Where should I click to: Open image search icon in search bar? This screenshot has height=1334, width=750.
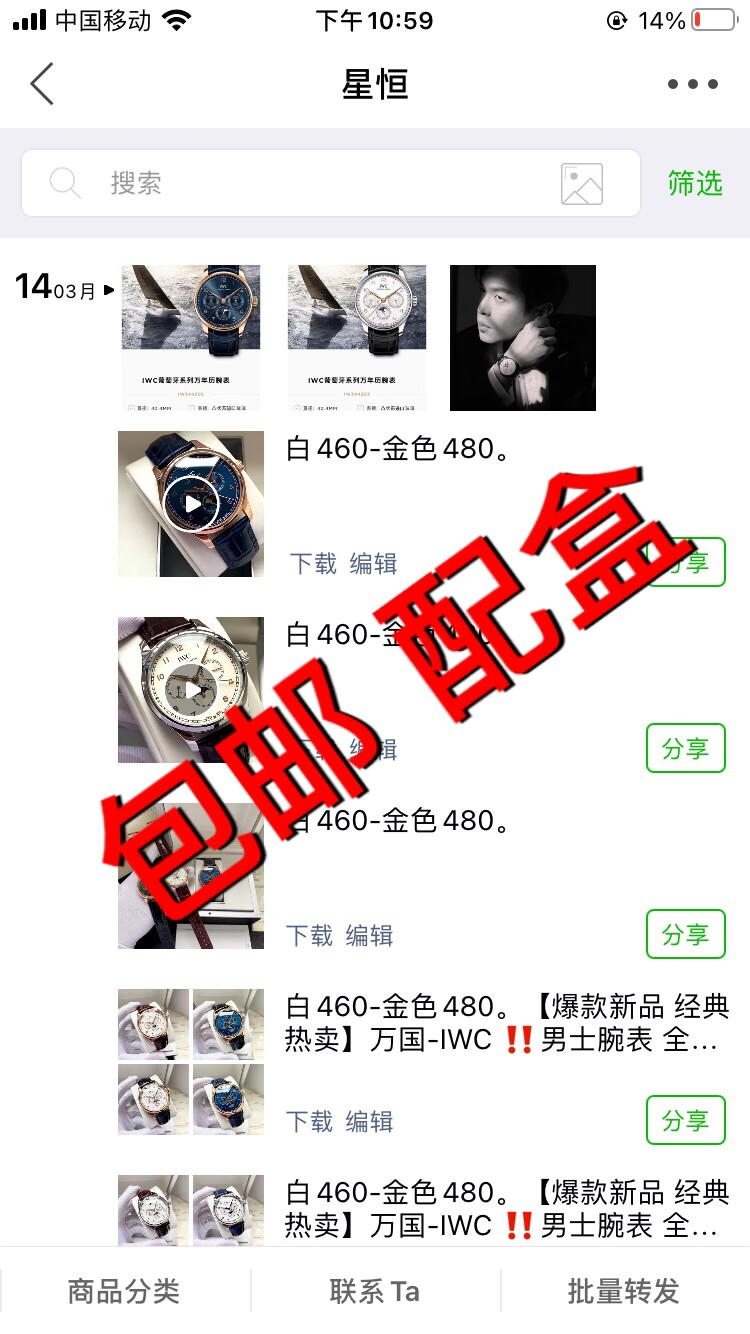pos(582,184)
